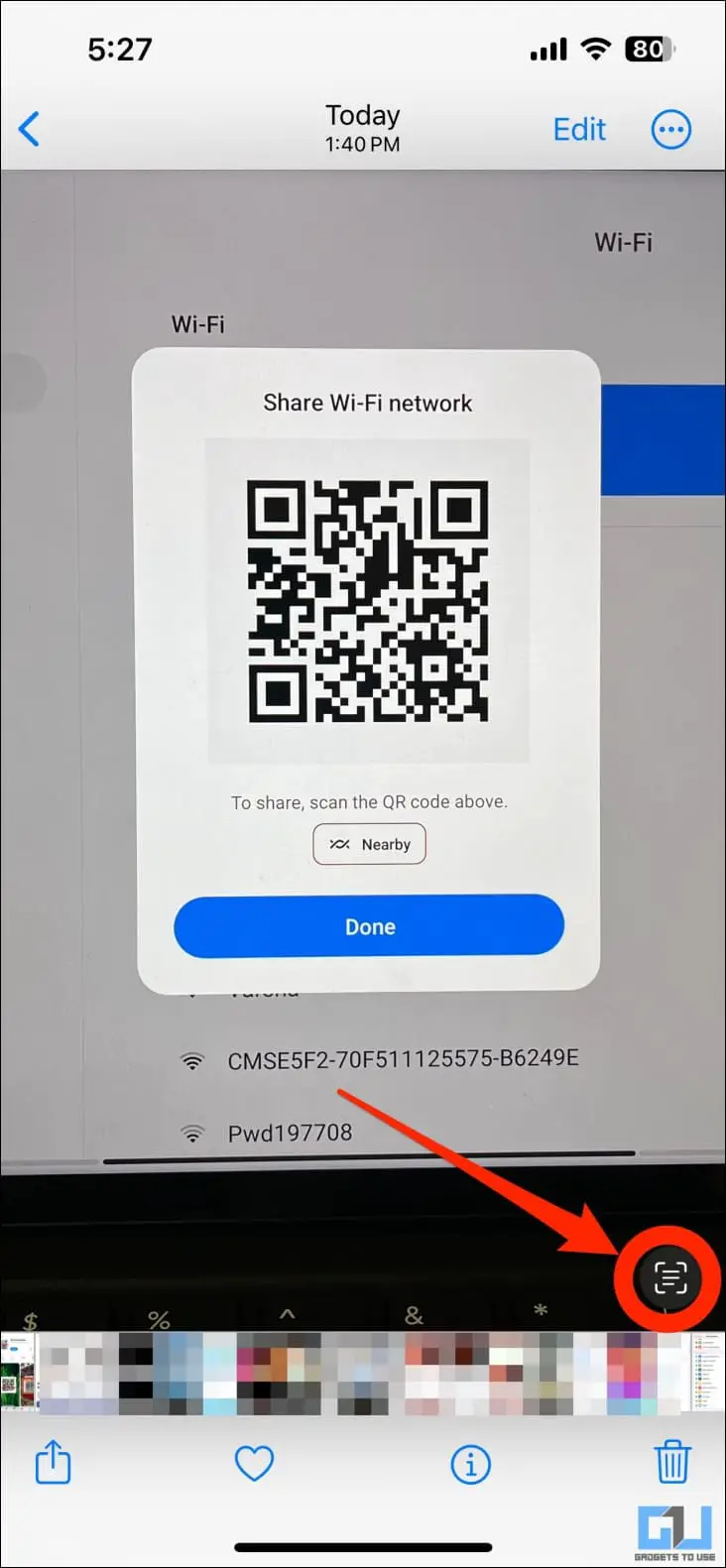Favorite the photo with the heart

tap(254, 1463)
